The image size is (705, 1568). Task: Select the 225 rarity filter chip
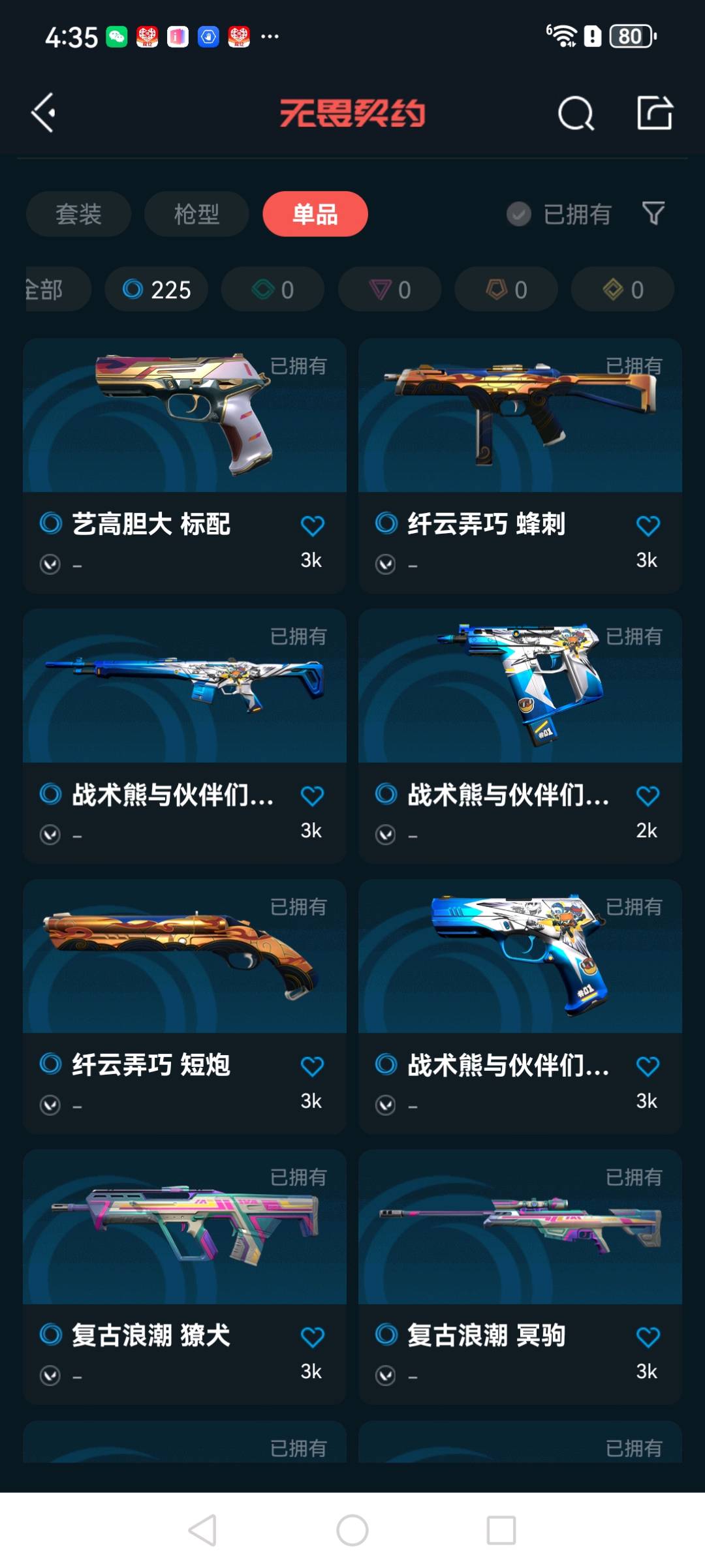[157, 289]
